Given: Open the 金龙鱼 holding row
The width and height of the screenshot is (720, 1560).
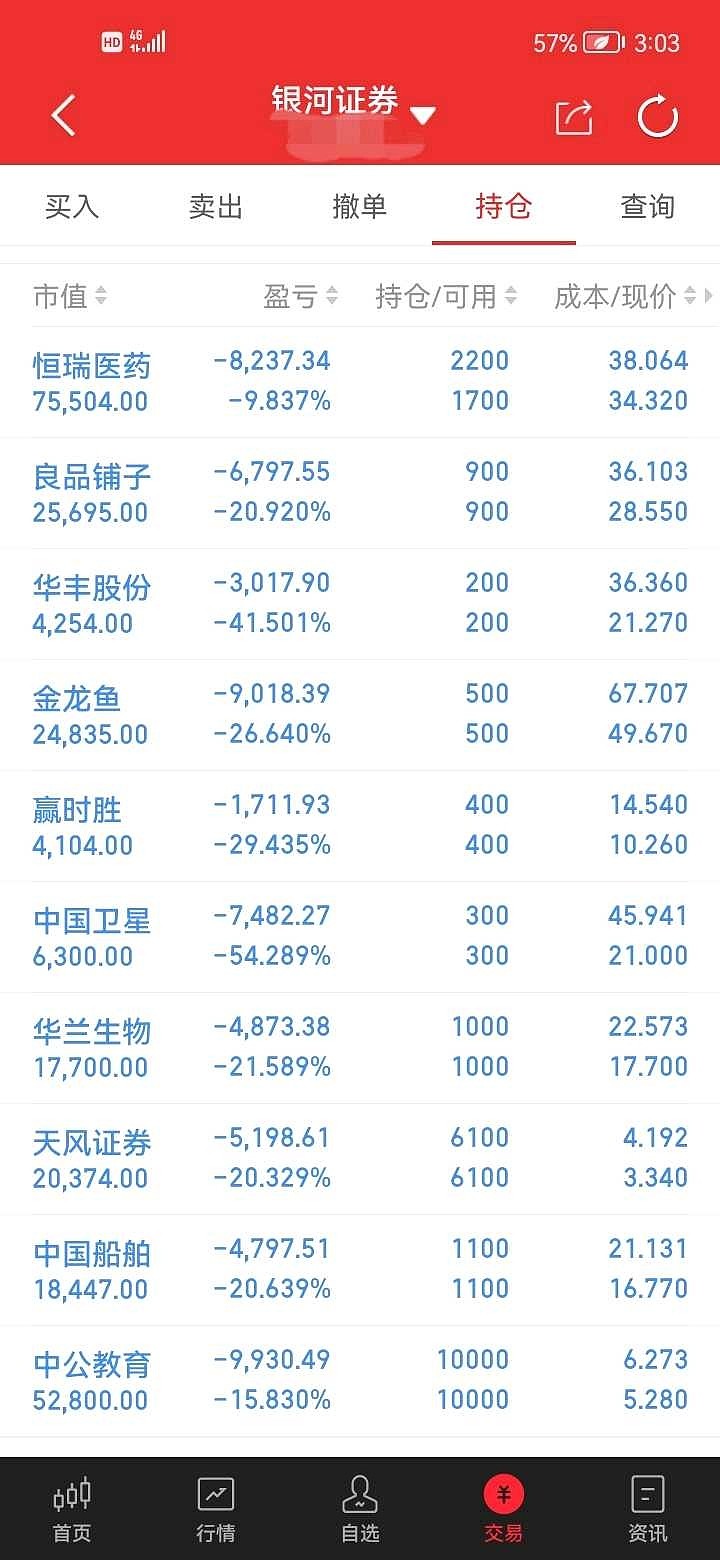Looking at the screenshot, I should click(360, 715).
